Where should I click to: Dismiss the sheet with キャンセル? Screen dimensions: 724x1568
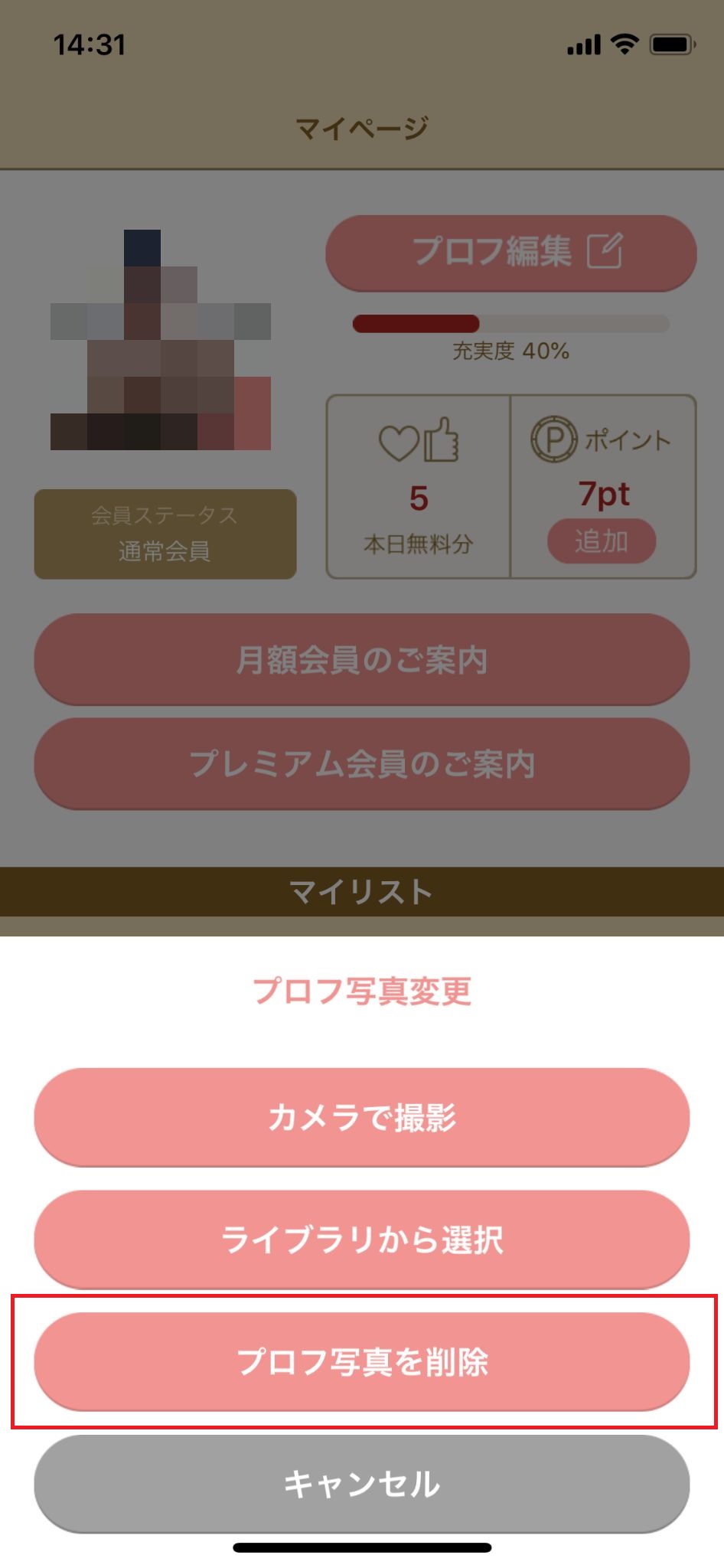(x=362, y=1484)
